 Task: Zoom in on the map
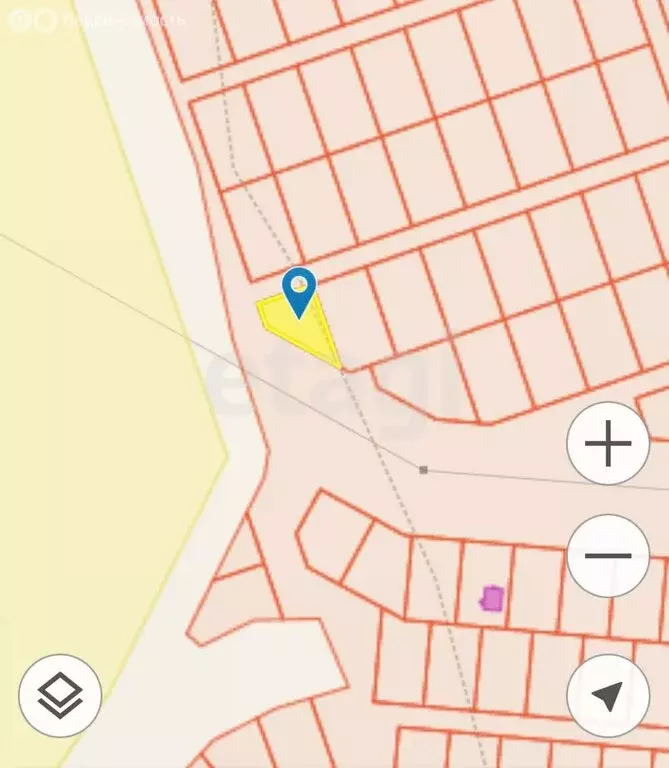click(x=607, y=444)
